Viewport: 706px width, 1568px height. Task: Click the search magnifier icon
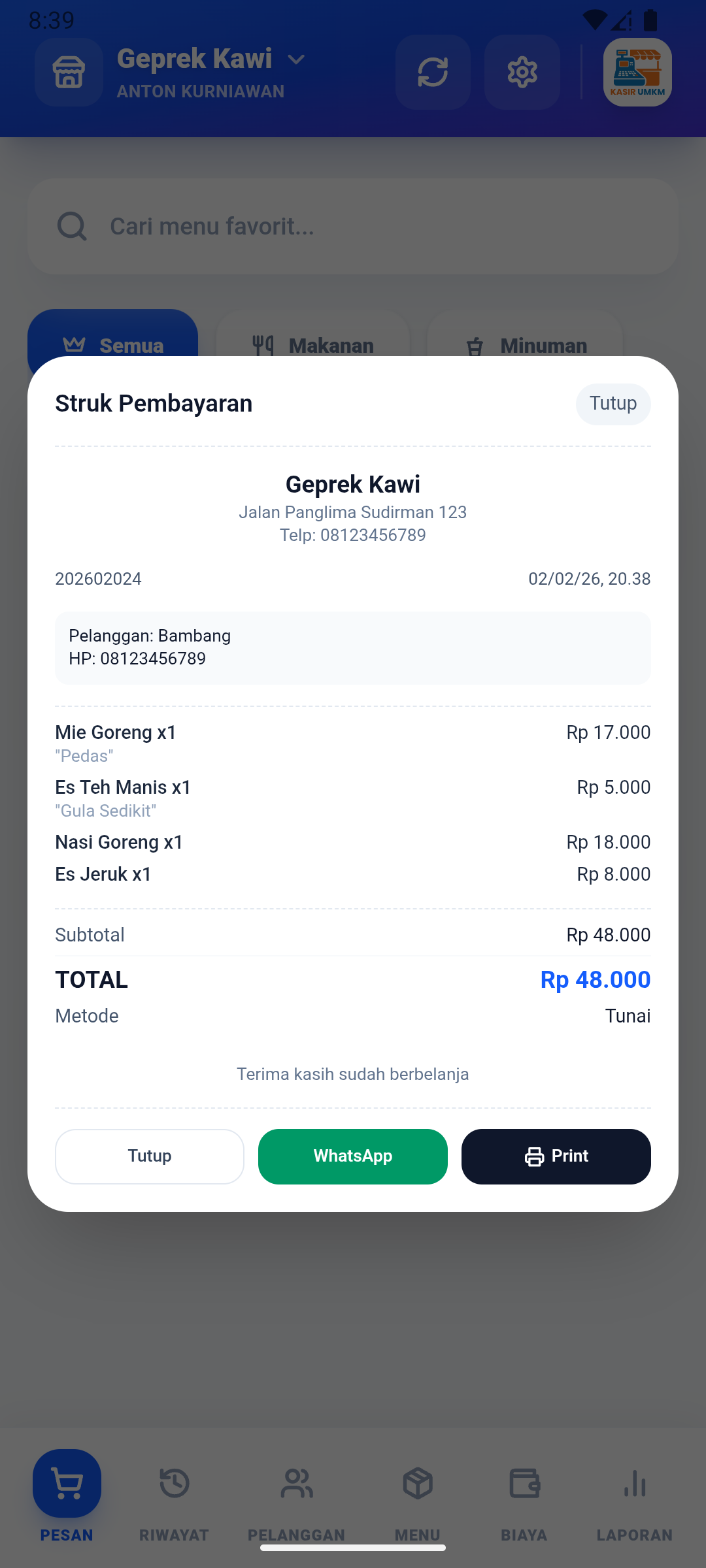coord(72,226)
